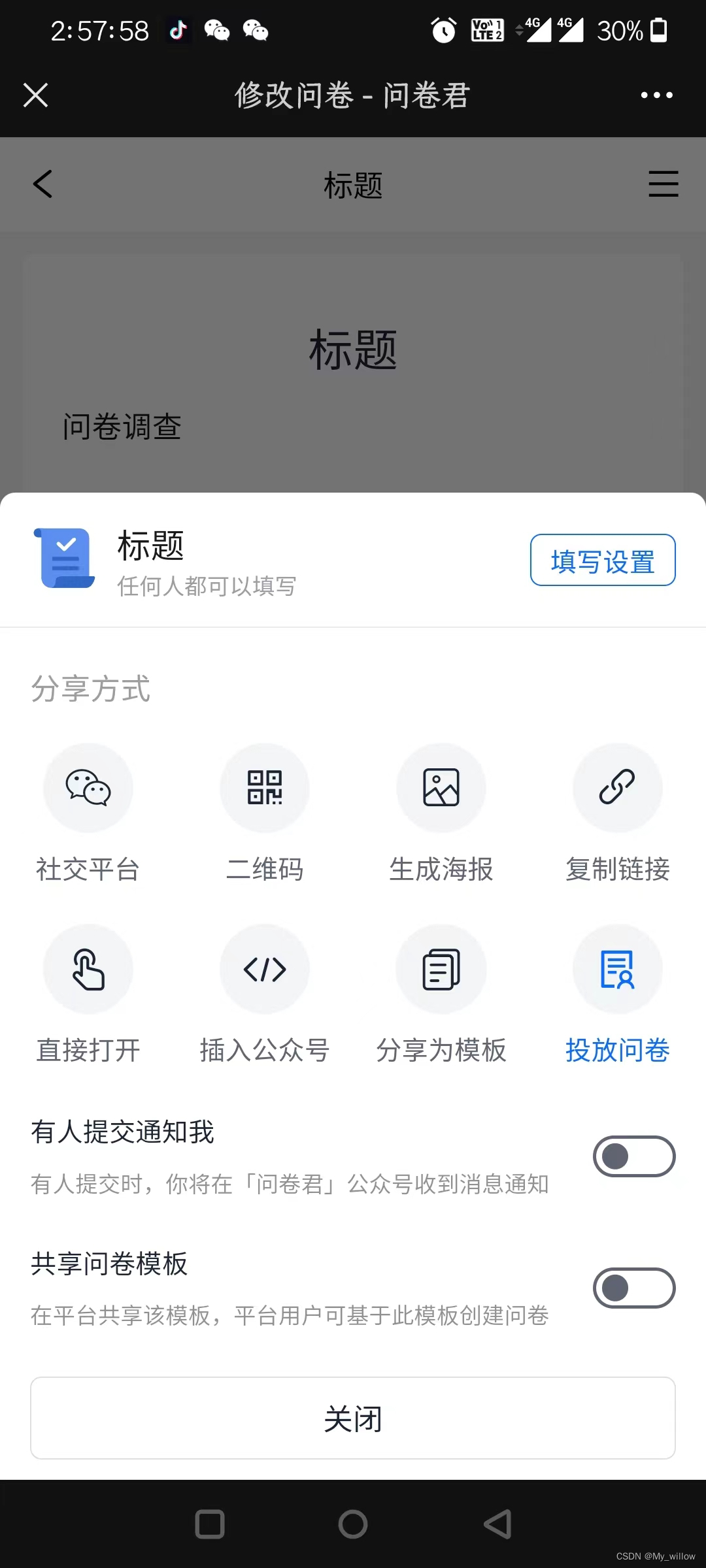This screenshot has height=1568, width=706.
Task: Tap the system back triangle button
Action: pyautogui.click(x=497, y=1524)
